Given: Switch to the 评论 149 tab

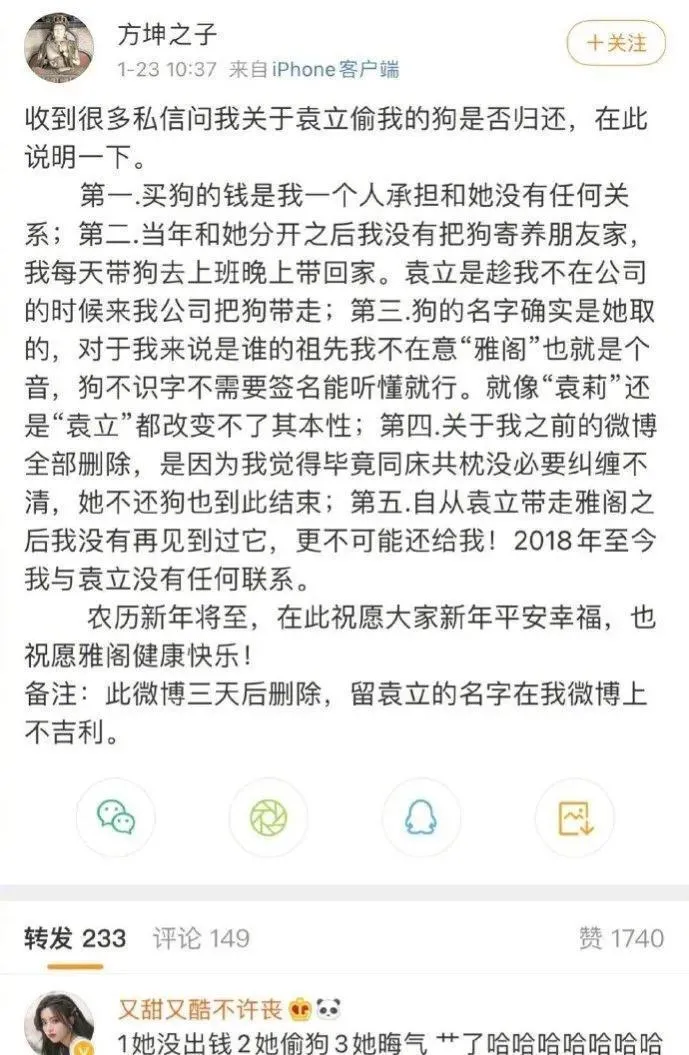Looking at the screenshot, I should [x=201, y=938].
